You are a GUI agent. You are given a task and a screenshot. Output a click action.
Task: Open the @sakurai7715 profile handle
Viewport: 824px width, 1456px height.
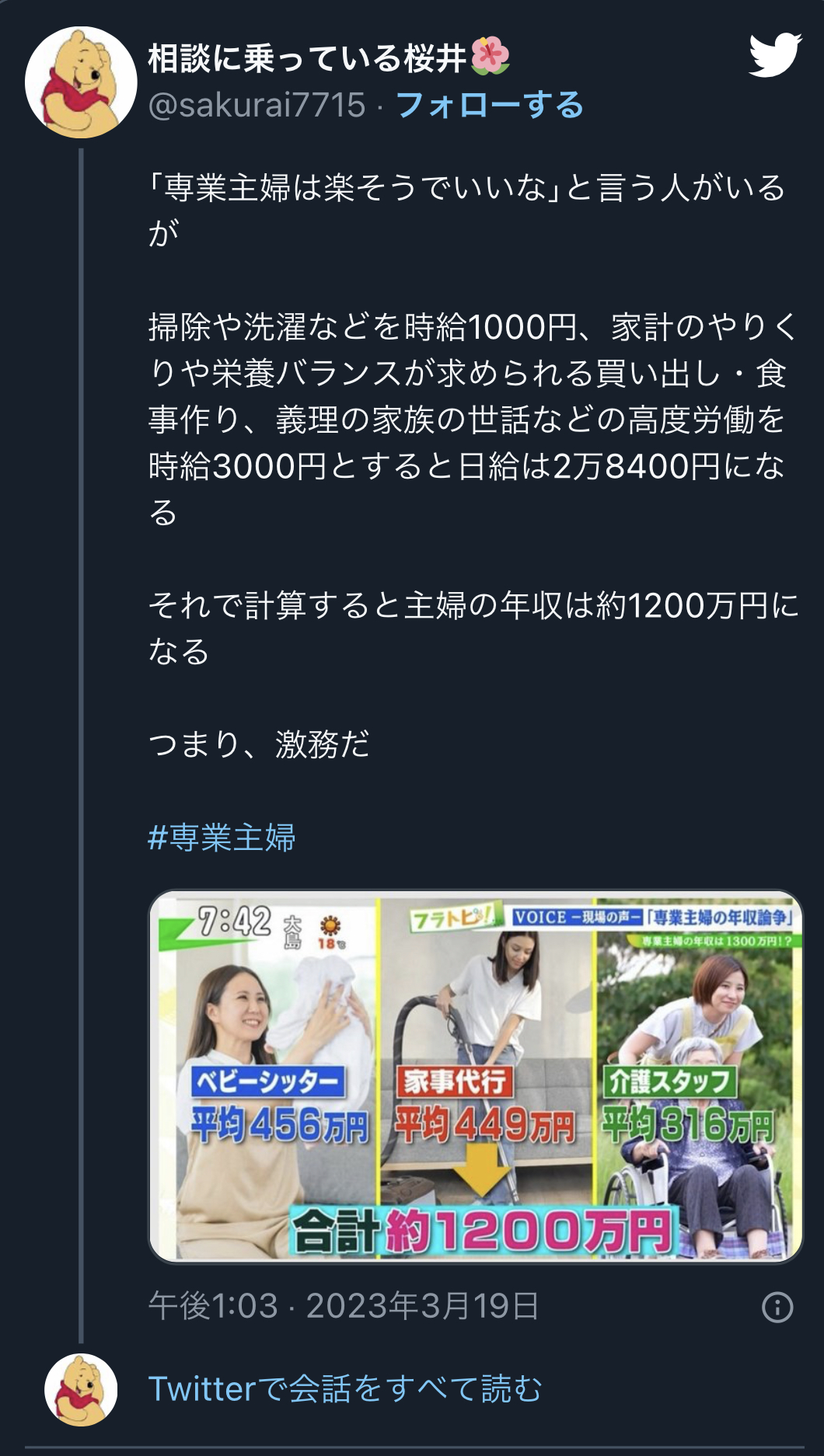click(257, 104)
